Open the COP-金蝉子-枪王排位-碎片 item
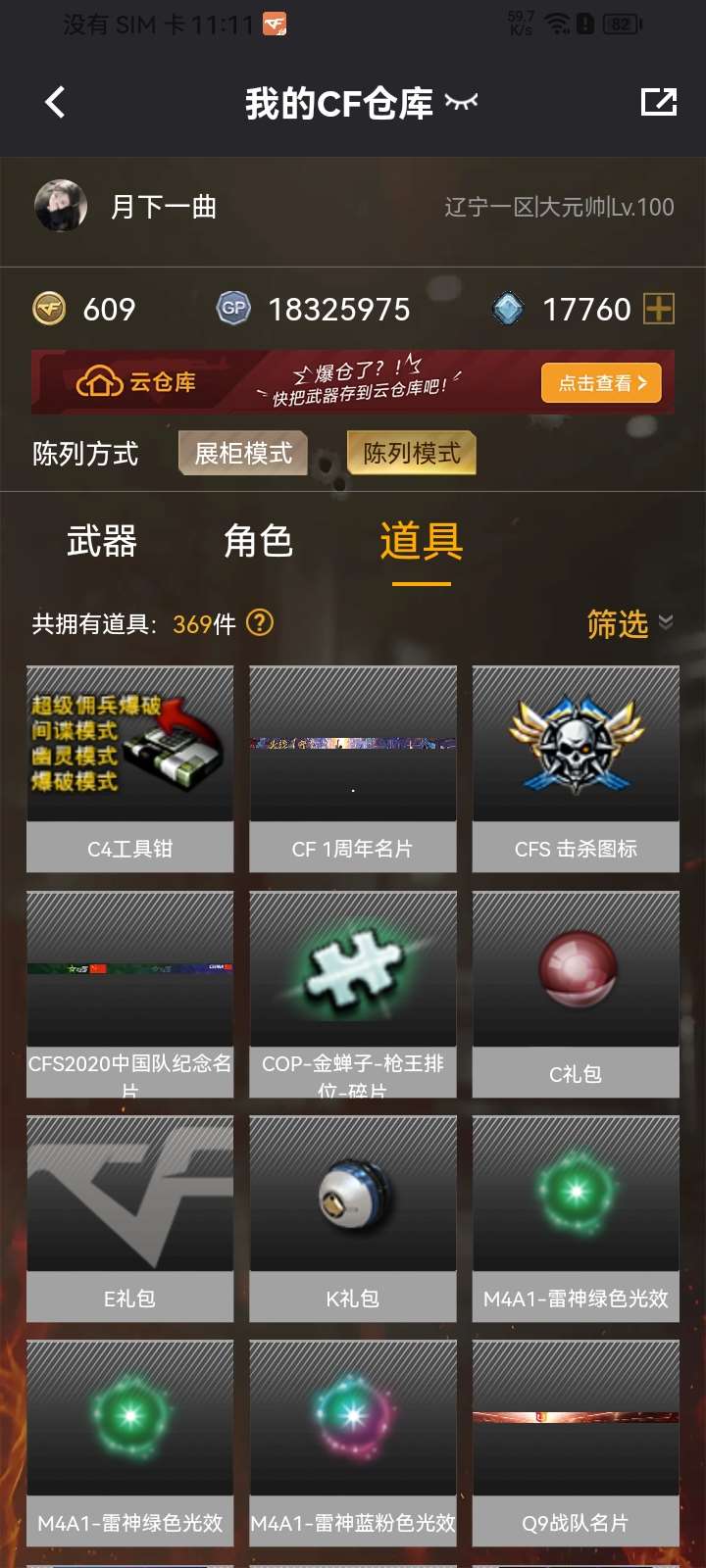 (x=353, y=994)
